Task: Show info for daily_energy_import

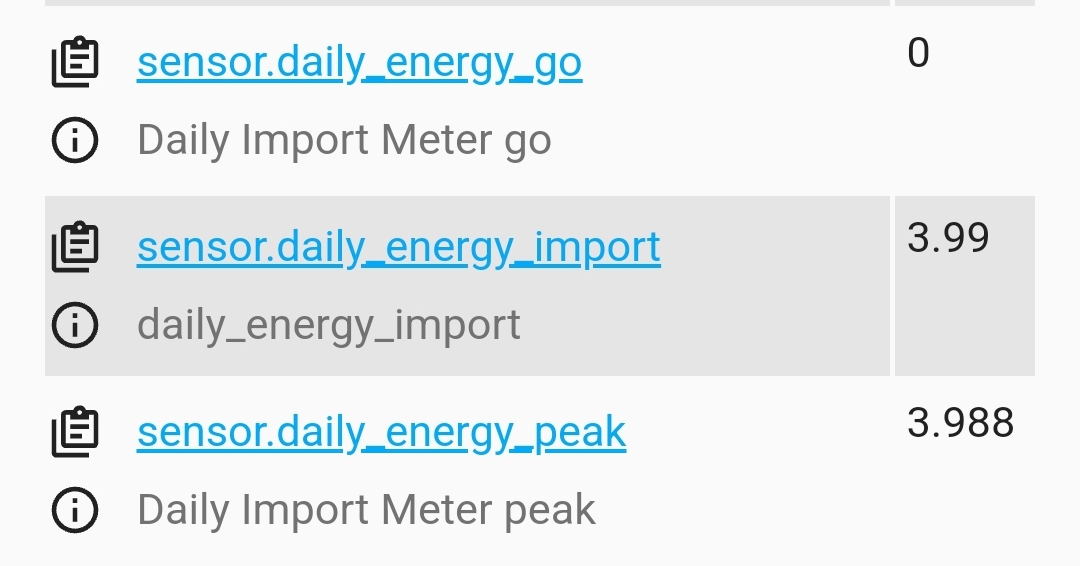Action: 75,325
